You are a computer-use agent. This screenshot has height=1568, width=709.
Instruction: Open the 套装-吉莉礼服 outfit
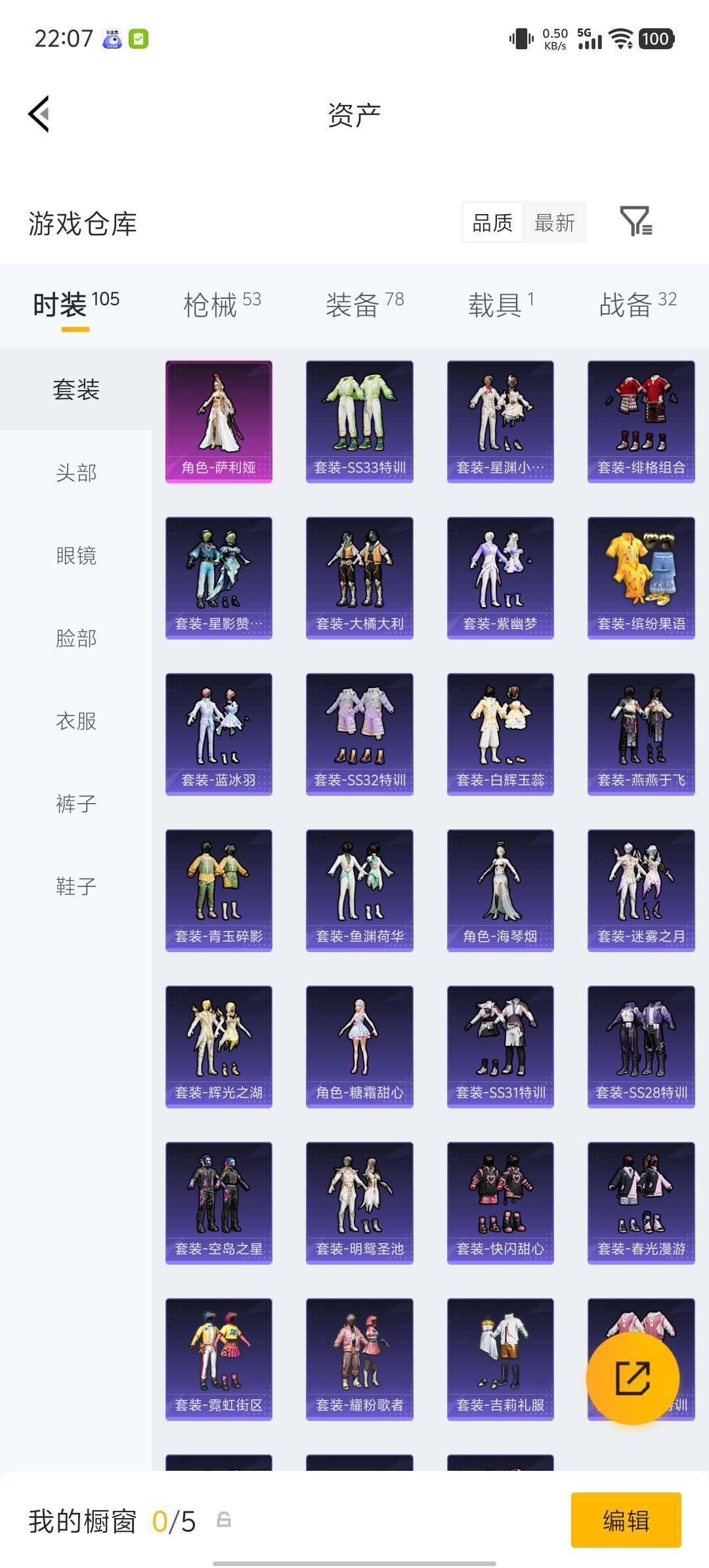pos(500,1359)
